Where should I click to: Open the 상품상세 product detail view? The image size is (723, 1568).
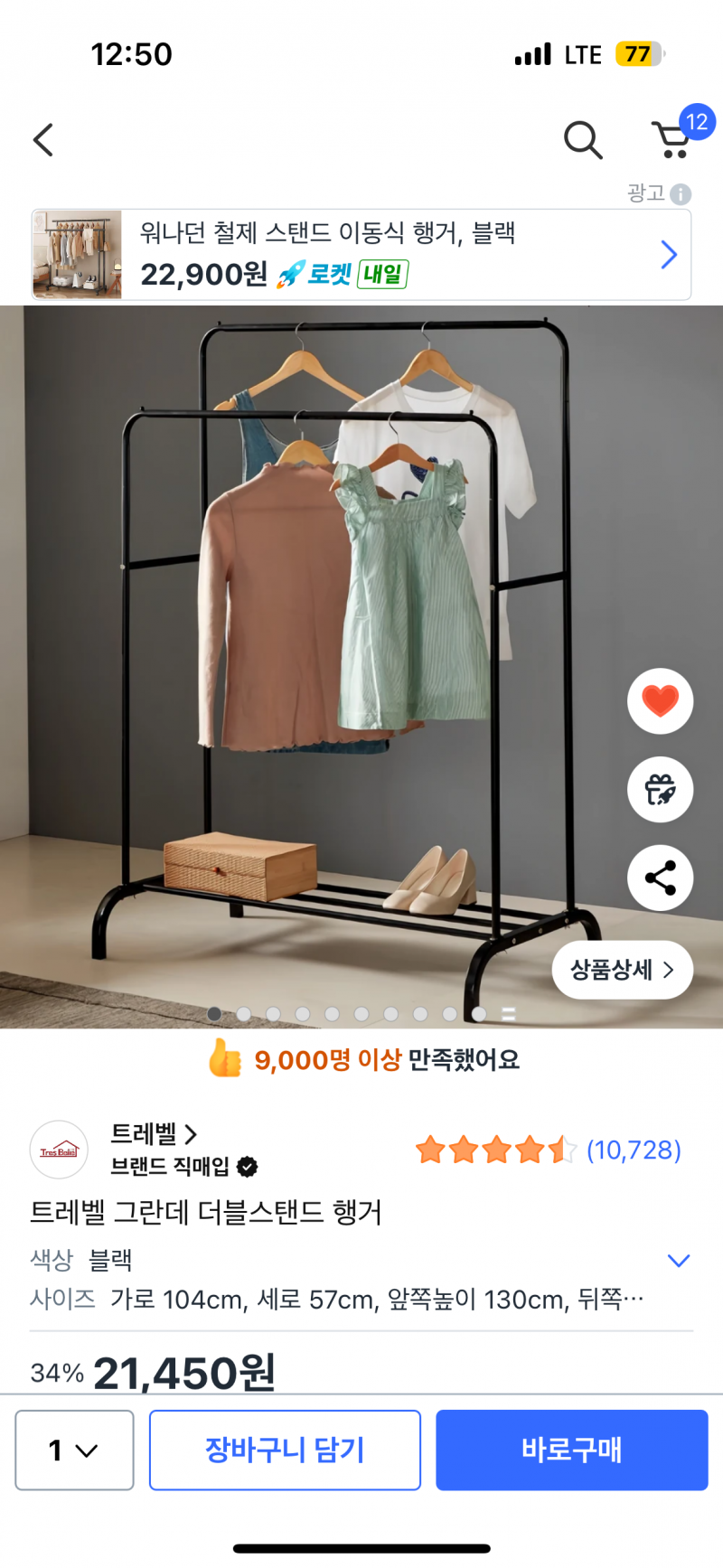(x=621, y=969)
